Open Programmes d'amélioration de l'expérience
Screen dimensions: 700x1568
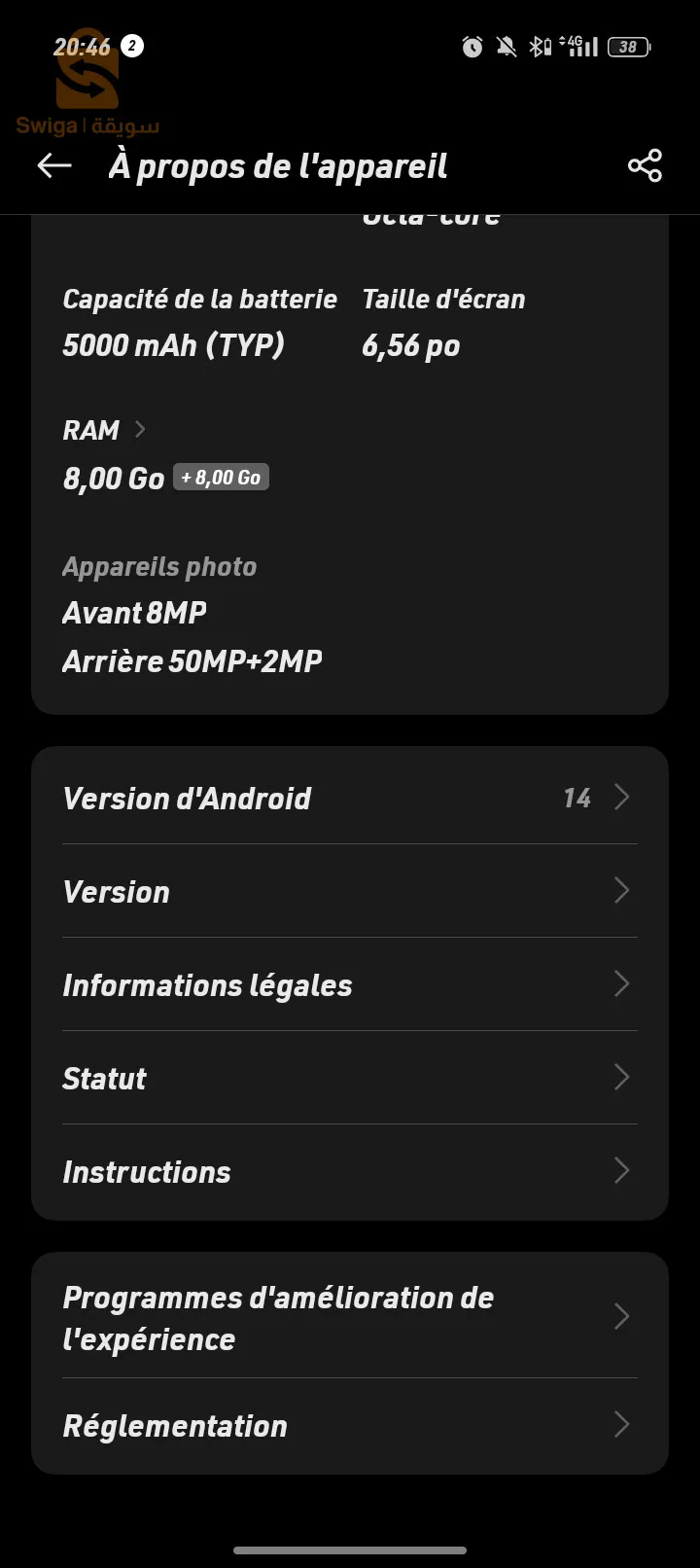(x=278, y=1317)
